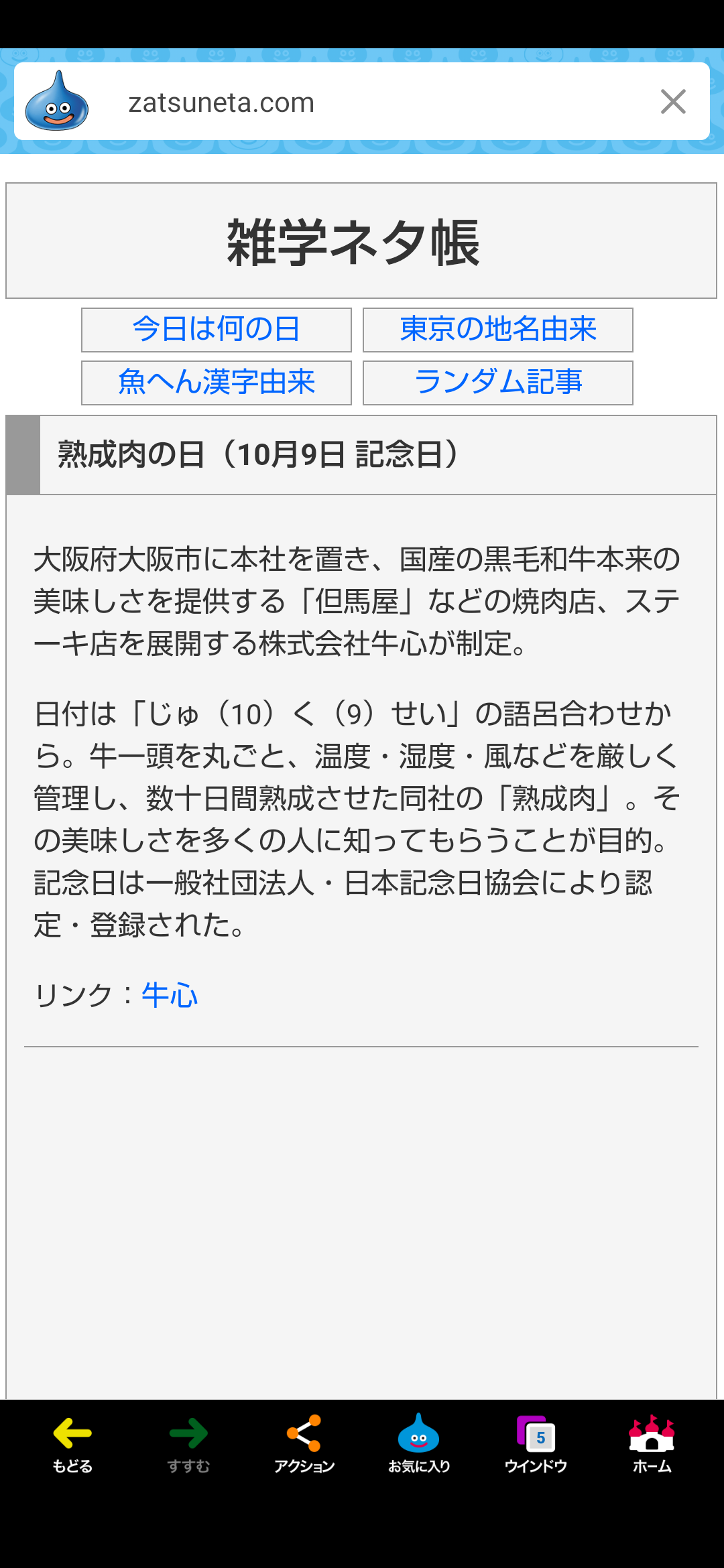Open the ウインドウ tab switcher

tap(536, 1444)
